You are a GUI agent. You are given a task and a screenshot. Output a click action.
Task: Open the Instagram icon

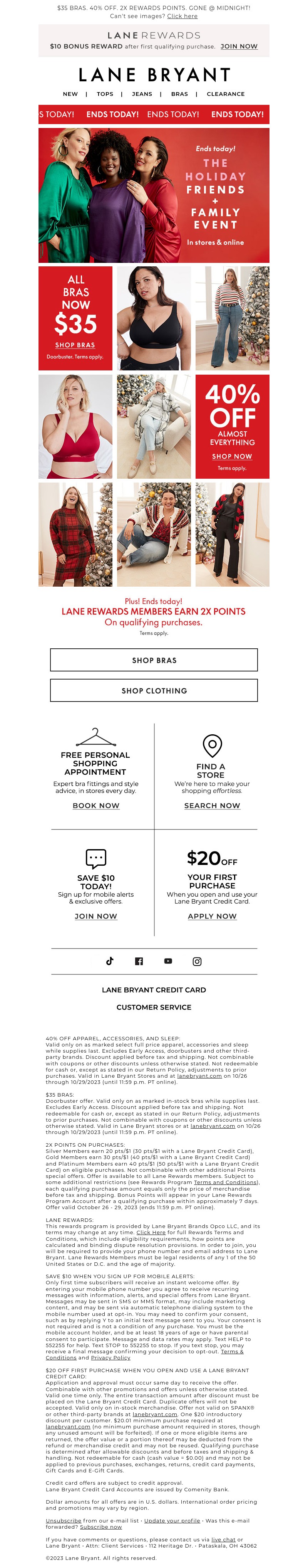(197, 961)
